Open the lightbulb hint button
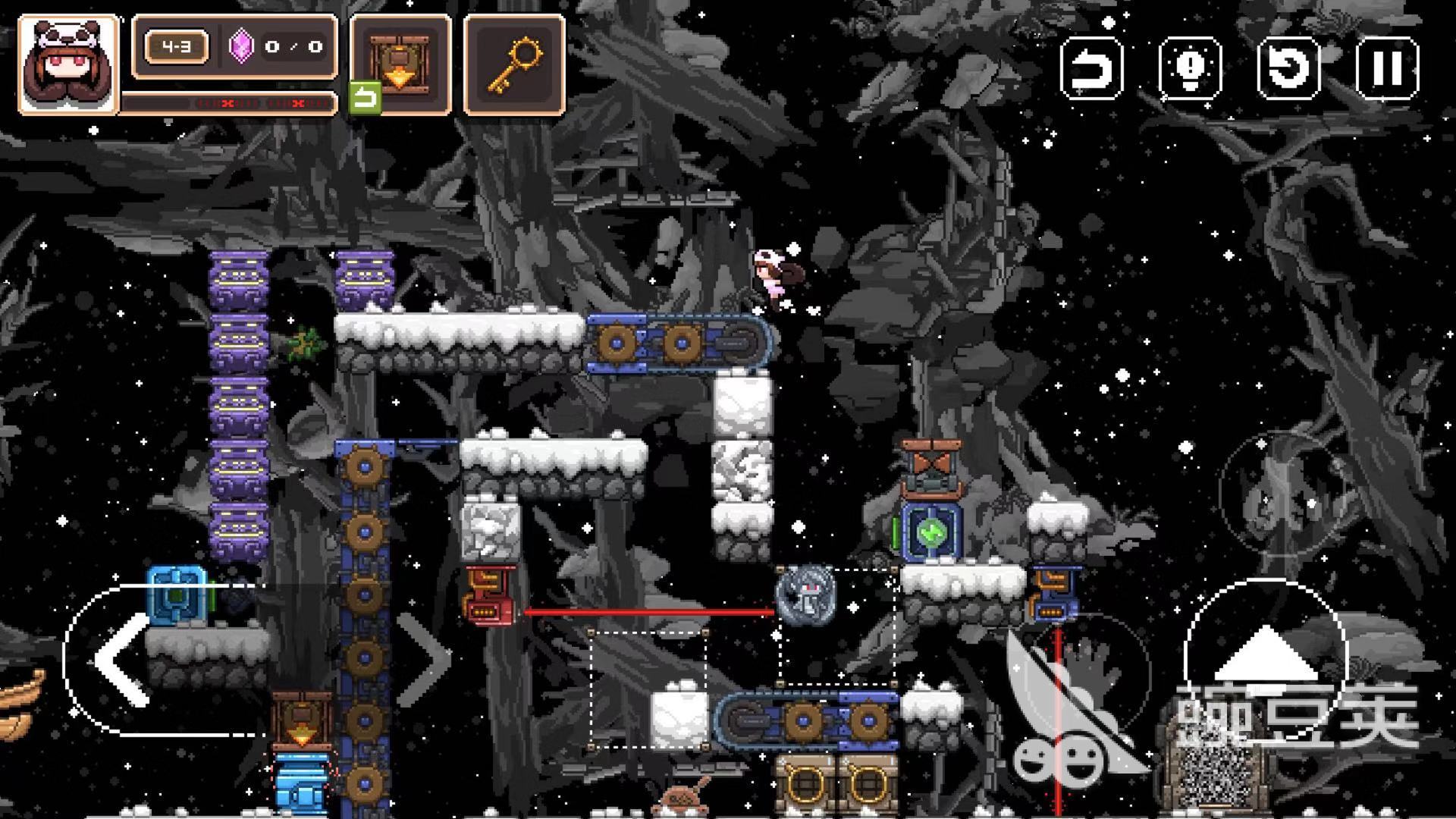1456x819 pixels. [1190, 68]
